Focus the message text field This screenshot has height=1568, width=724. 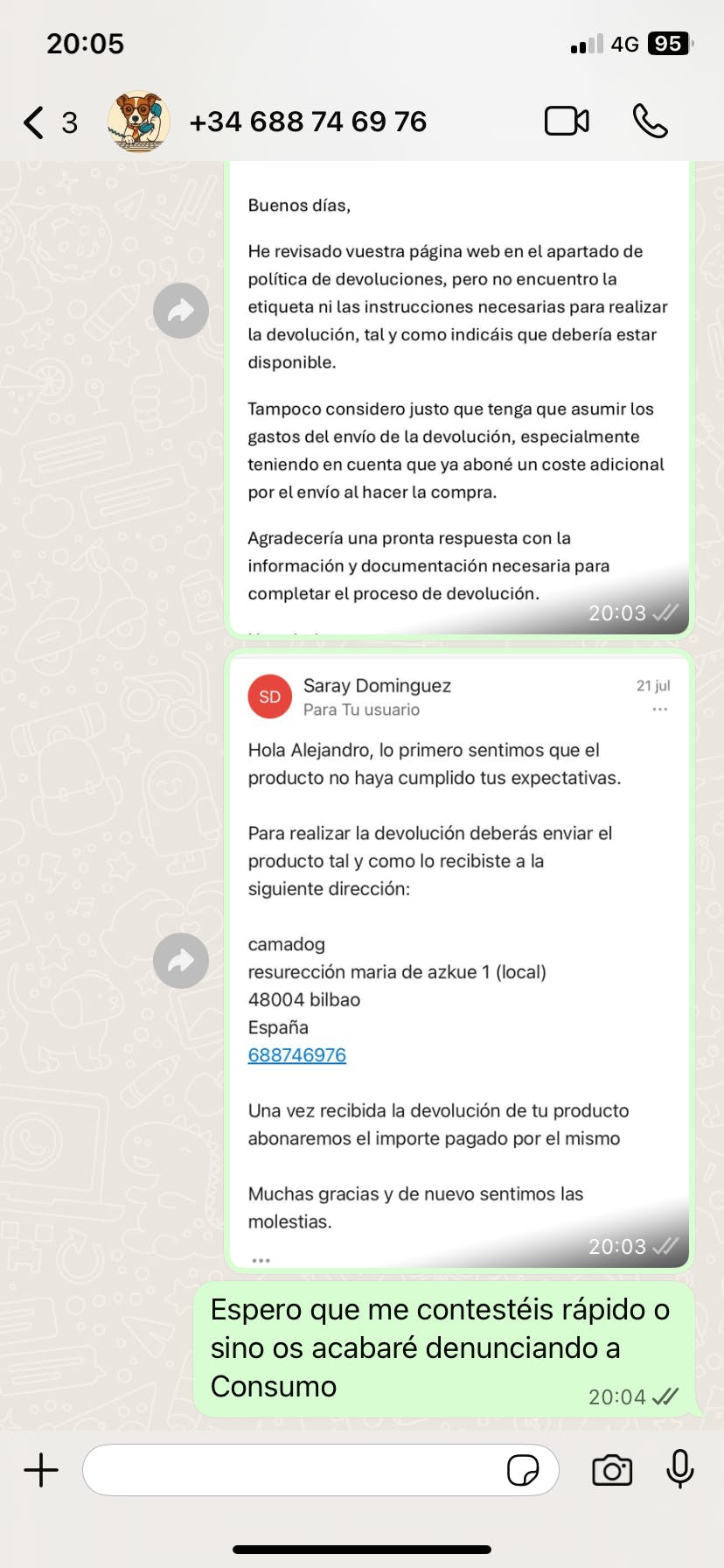click(293, 1470)
